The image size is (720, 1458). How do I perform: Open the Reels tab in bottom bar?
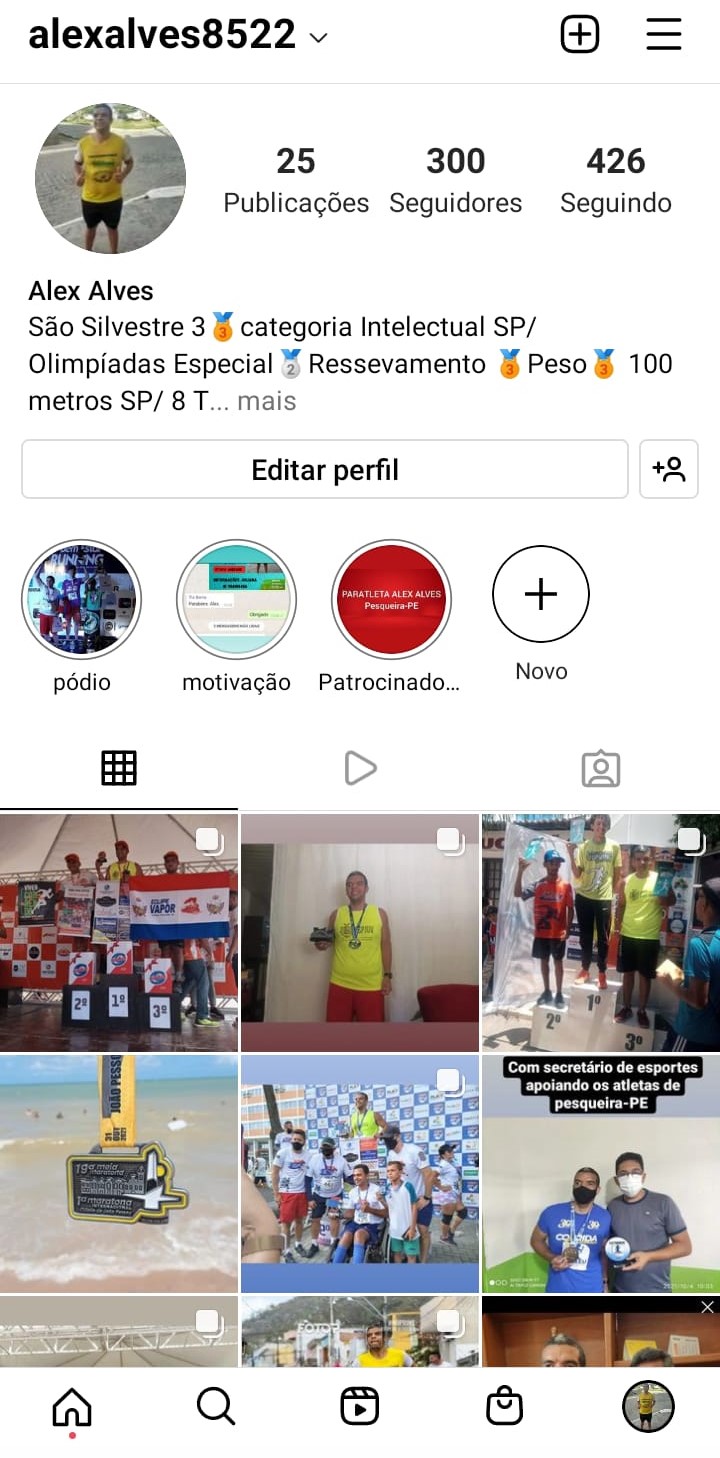(x=359, y=1406)
